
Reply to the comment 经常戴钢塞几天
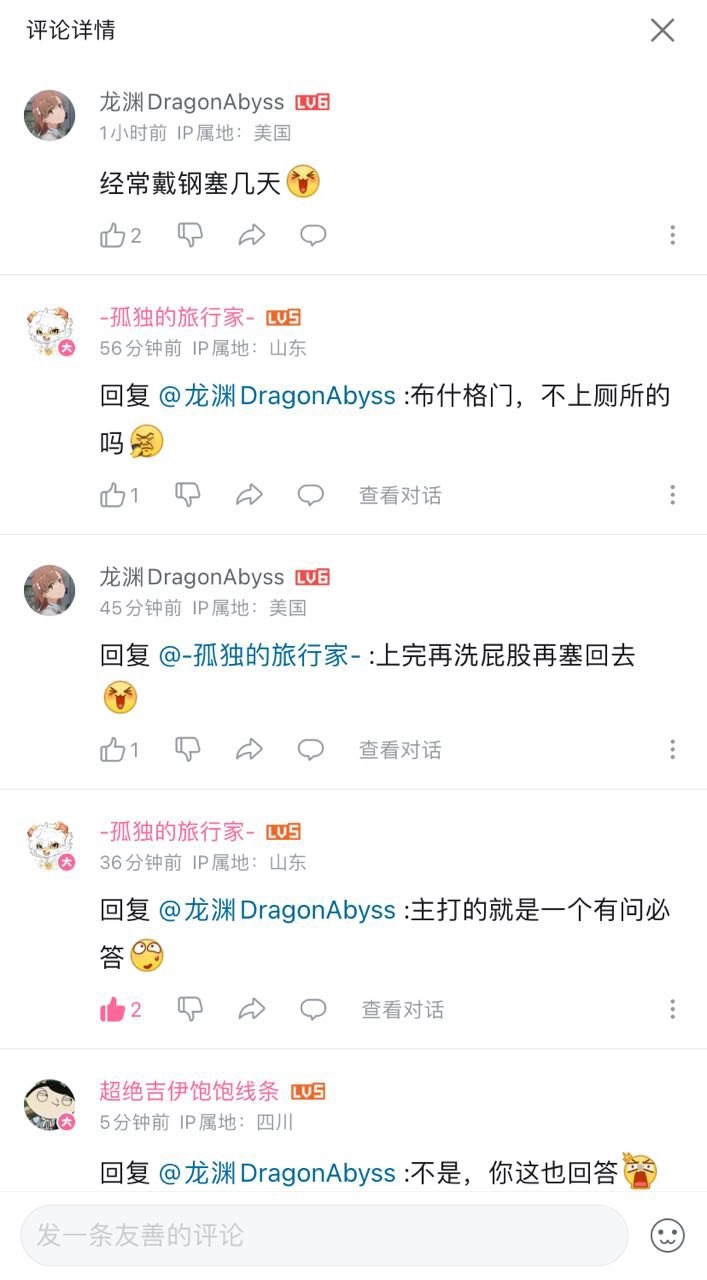[x=314, y=236]
